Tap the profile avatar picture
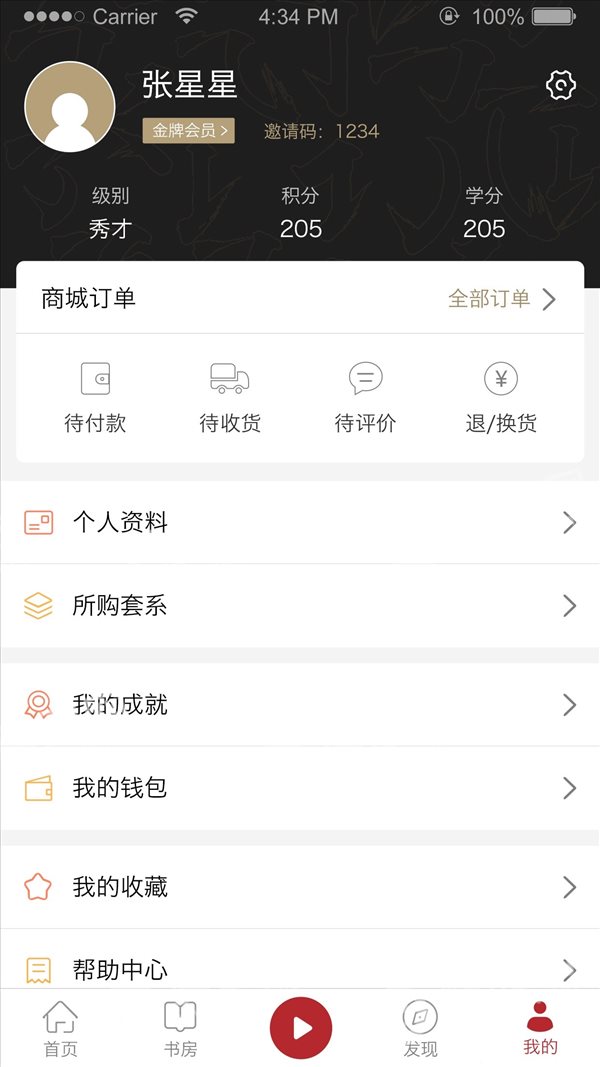Image resolution: width=600 pixels, height=1067 pixels. tap(69, 107)
